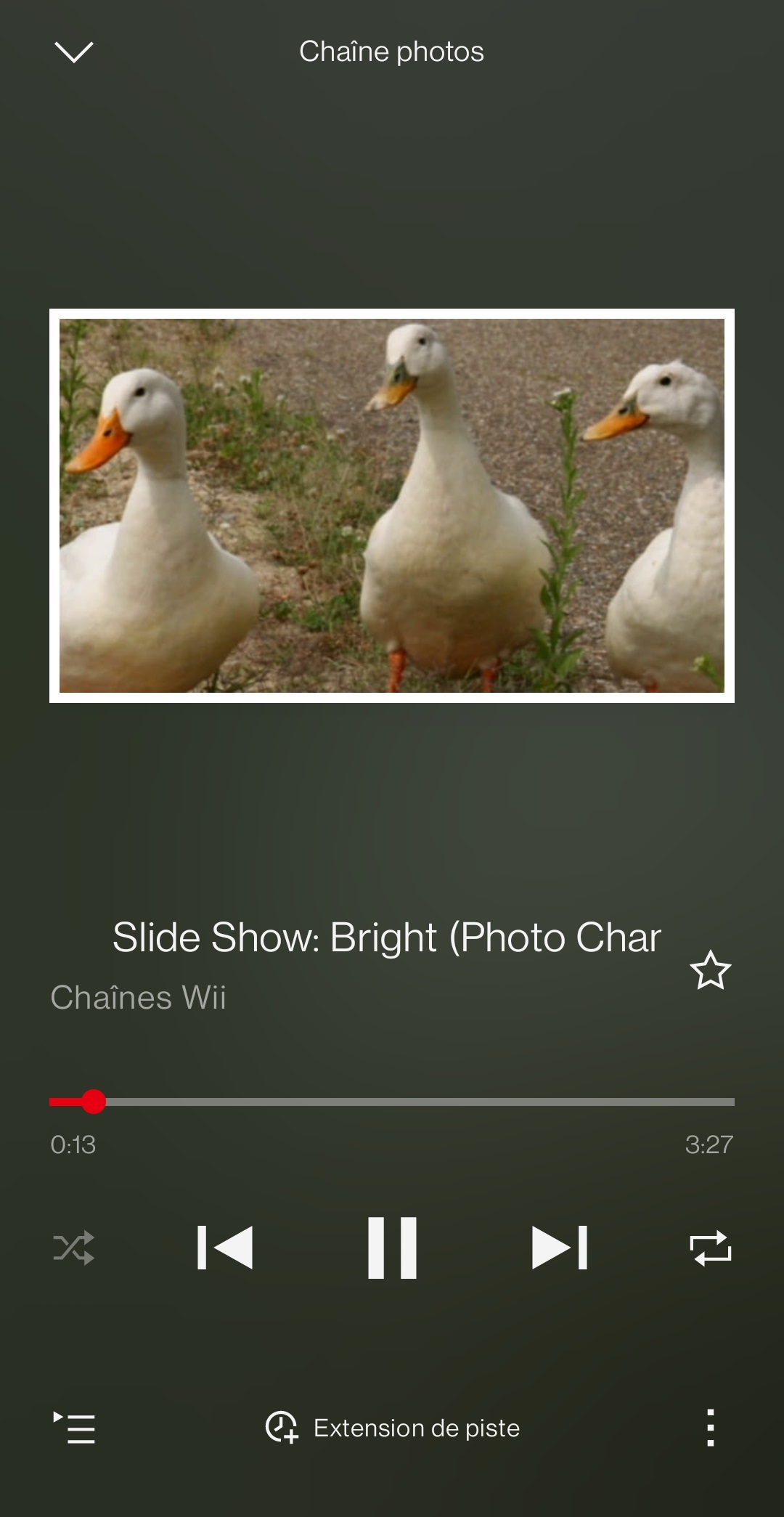Screen dimensions: 784x1517
Task: Open the three-dot overflow menu
Action: 710,1428
